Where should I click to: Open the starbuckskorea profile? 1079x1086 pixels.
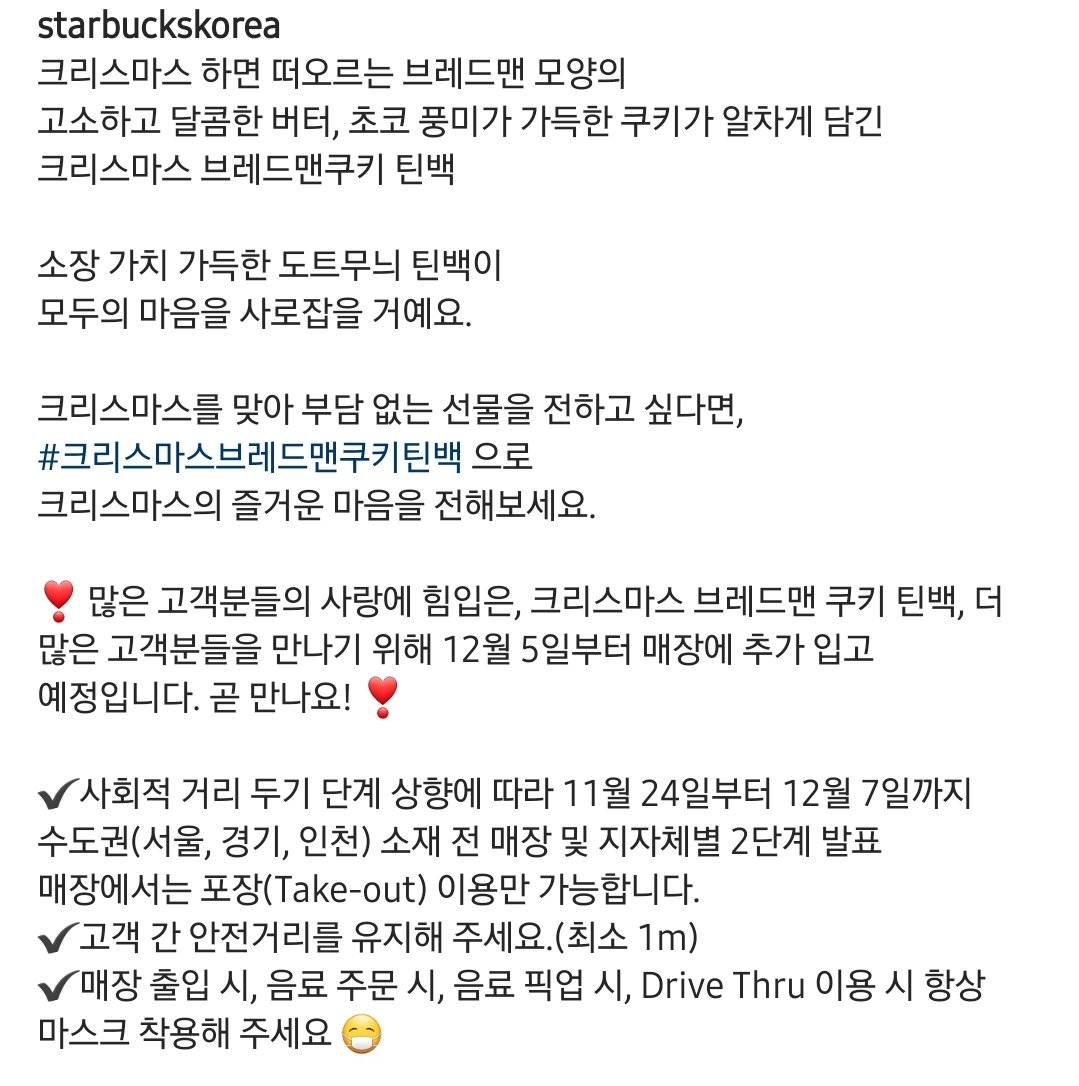point(158,25)
